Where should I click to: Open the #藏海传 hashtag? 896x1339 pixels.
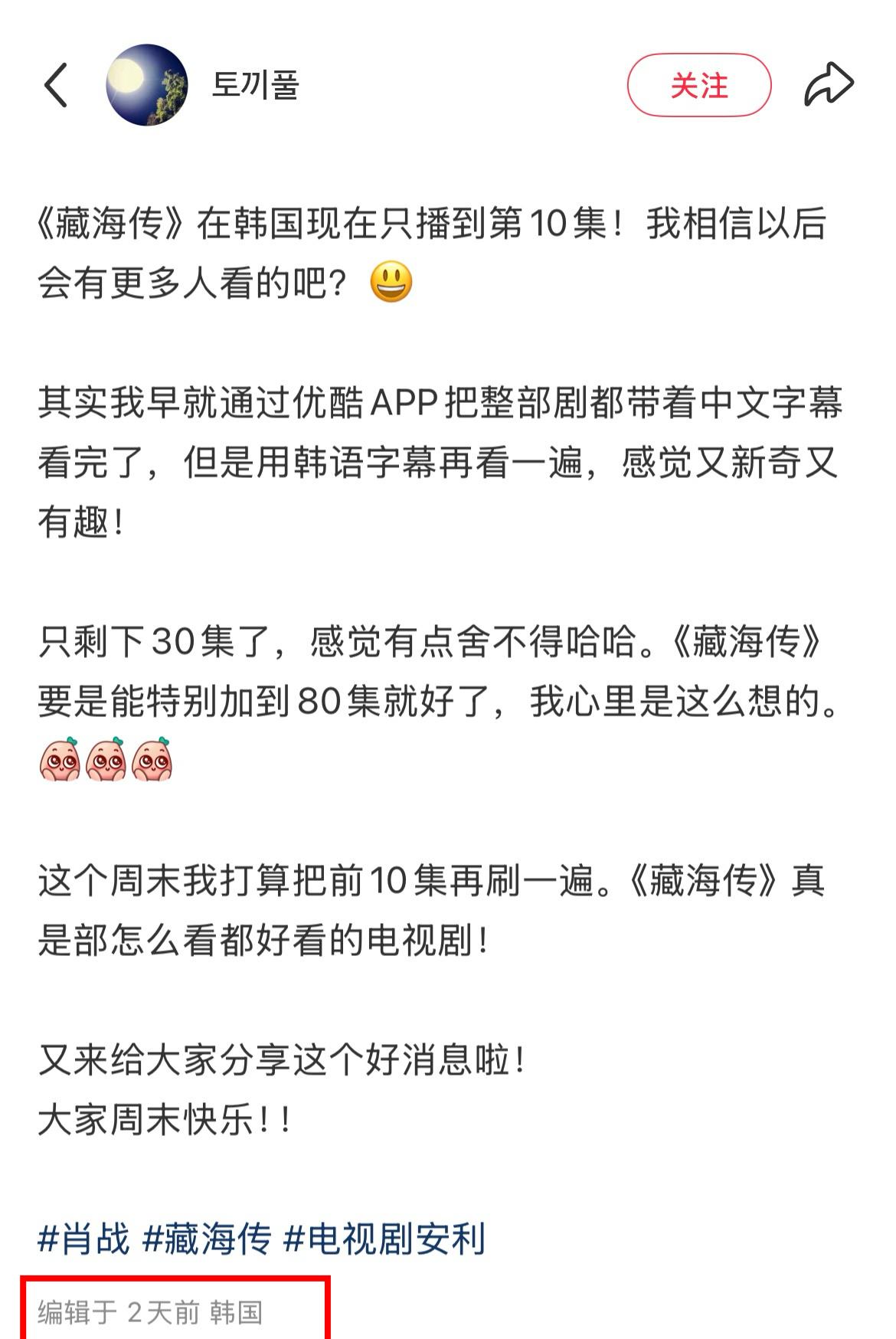[x=207, y=1239]
